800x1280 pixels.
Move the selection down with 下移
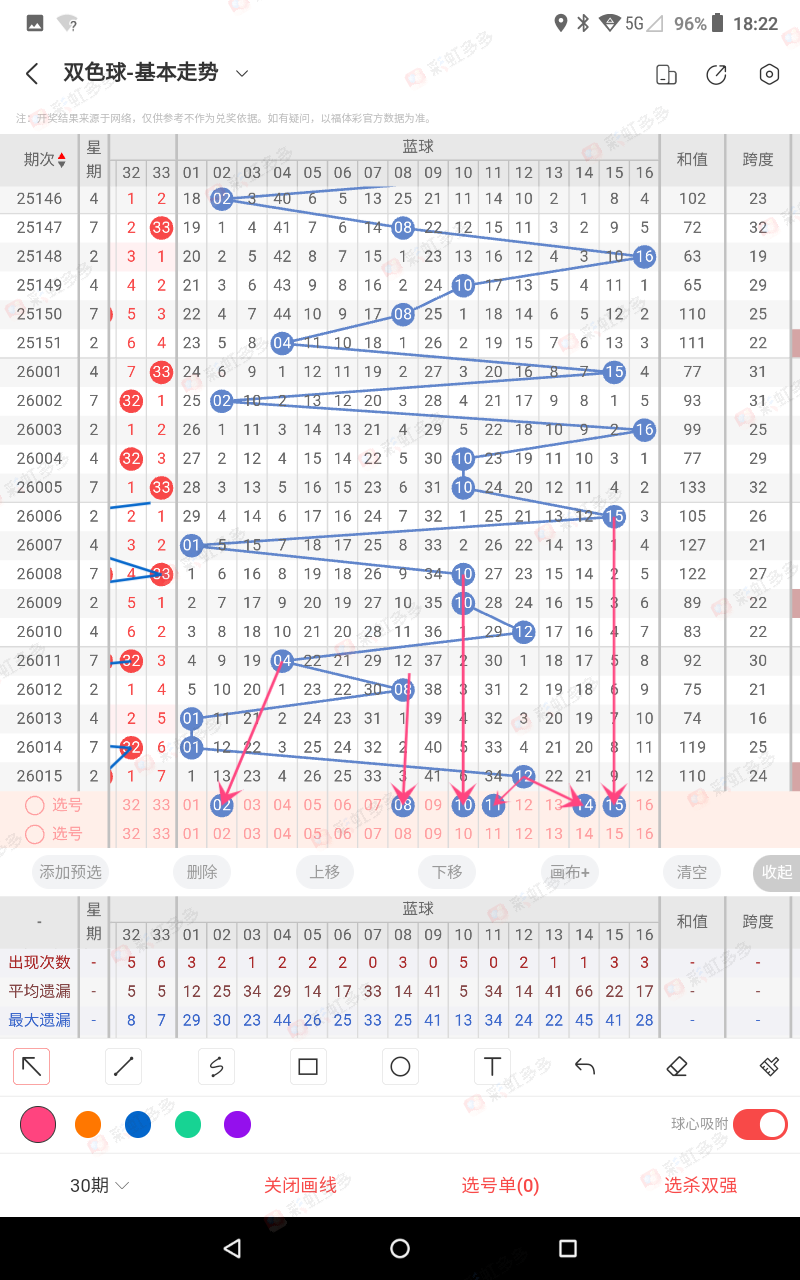pyautogui.click(x=447, y=872)
